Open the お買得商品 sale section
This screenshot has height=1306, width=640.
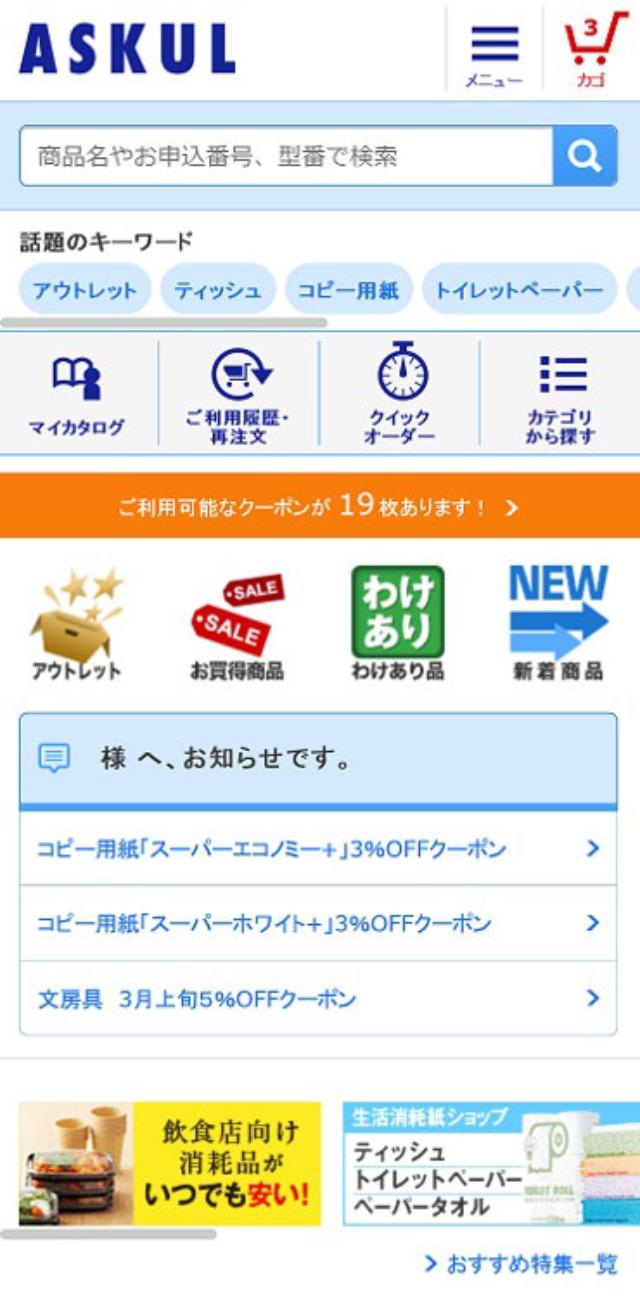click(x=237, y=627)
